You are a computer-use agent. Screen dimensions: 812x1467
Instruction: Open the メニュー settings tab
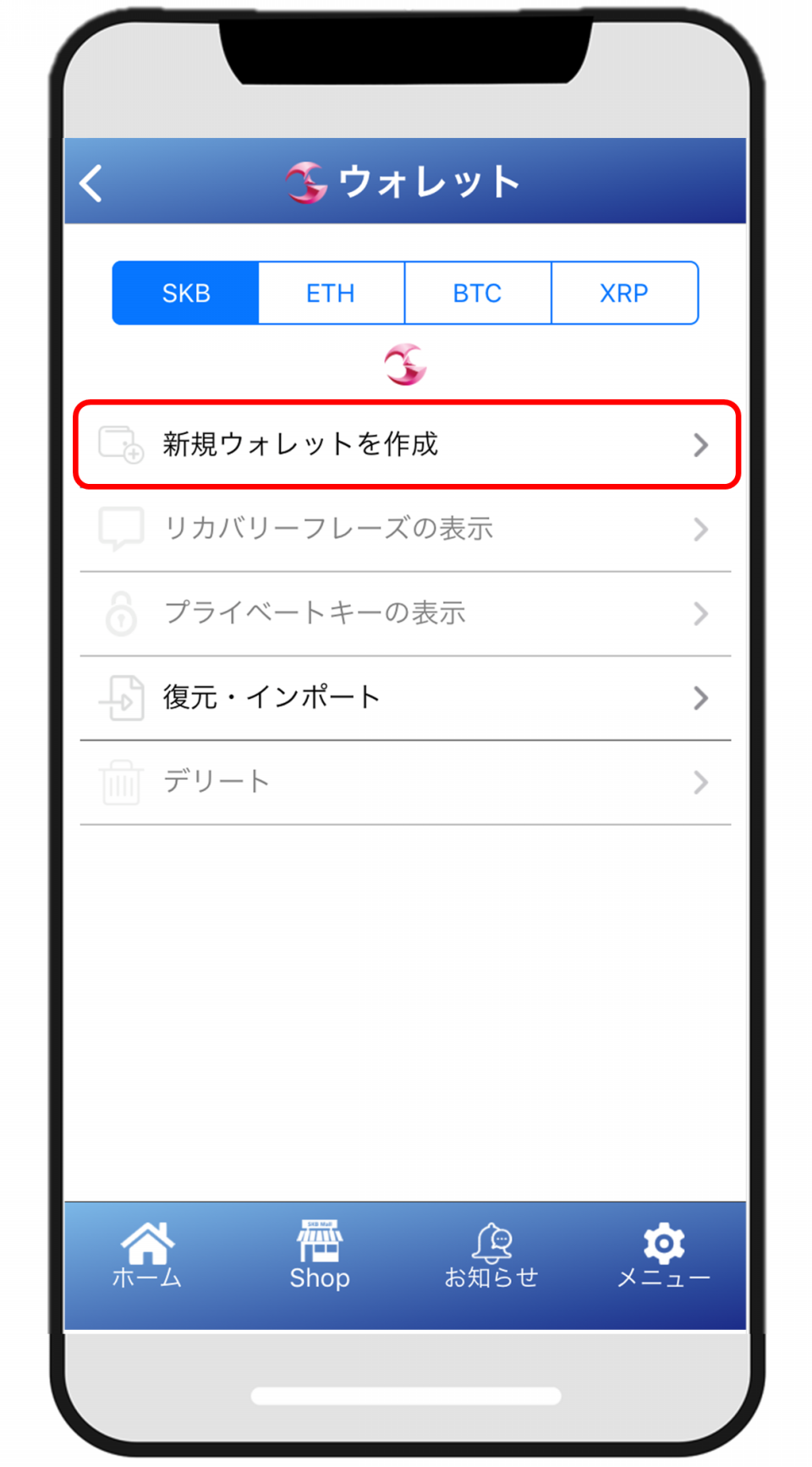[x=663, y=1255]
